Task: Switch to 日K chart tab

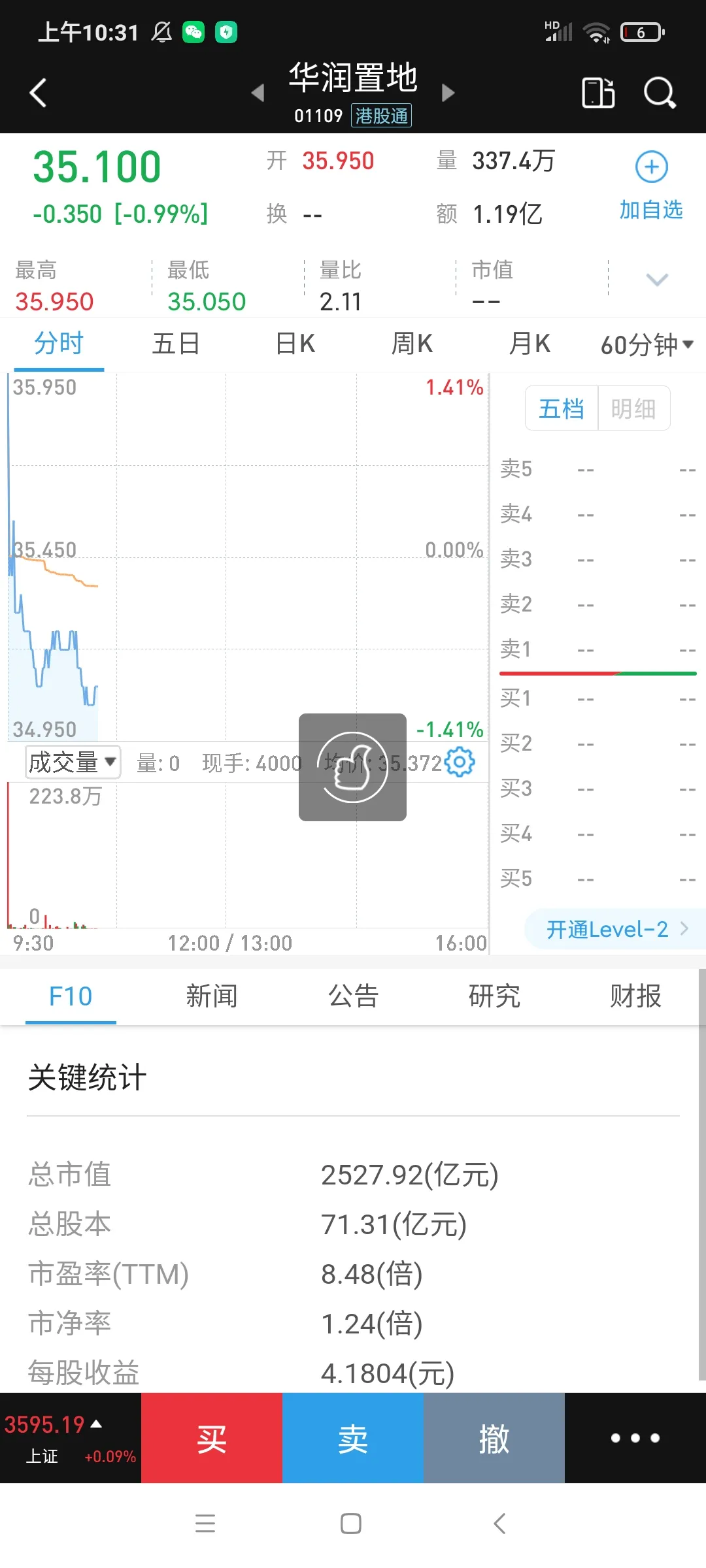Action: (x=295, y=344)
